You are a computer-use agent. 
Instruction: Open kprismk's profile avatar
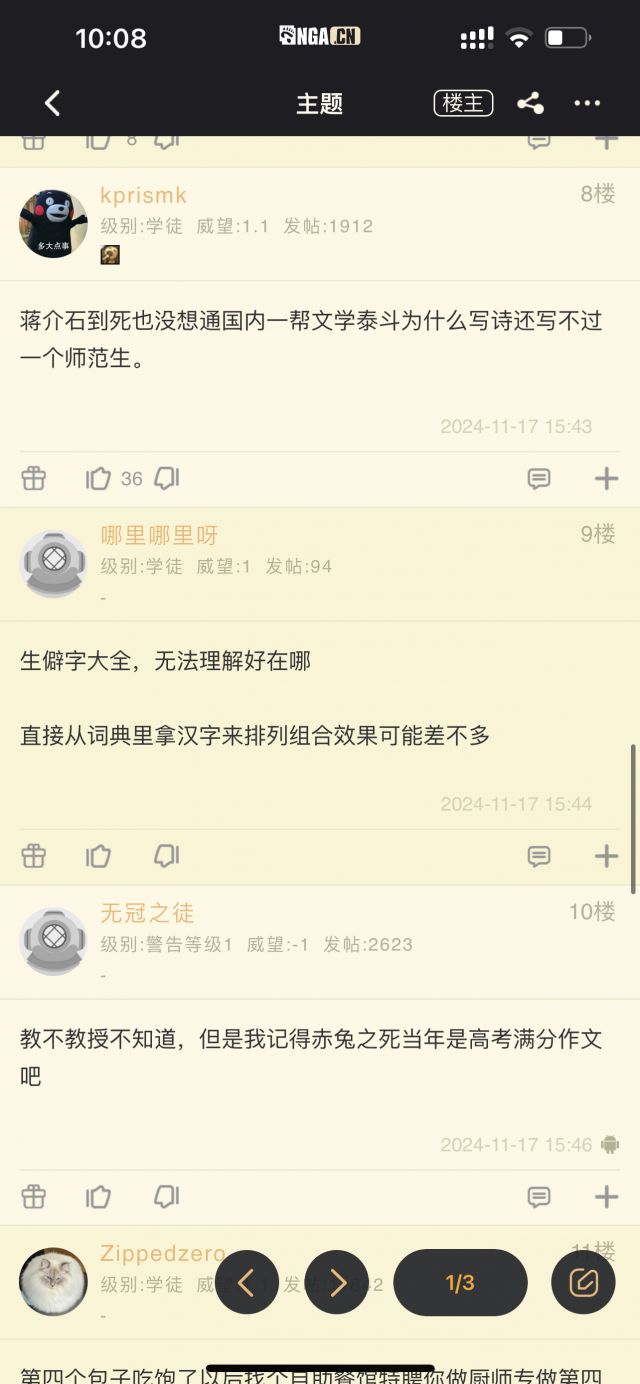point(53,223)
